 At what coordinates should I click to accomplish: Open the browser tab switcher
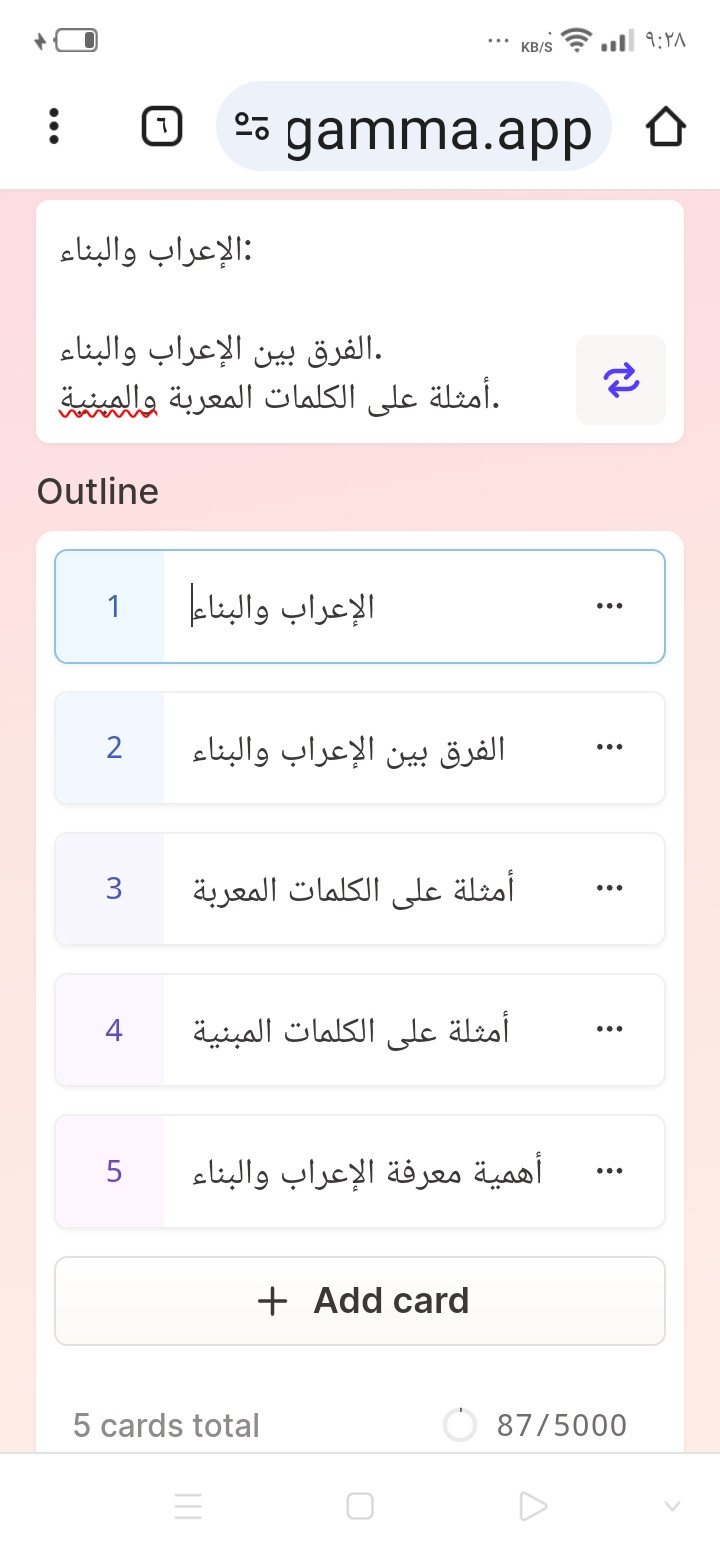pos(161,127)
